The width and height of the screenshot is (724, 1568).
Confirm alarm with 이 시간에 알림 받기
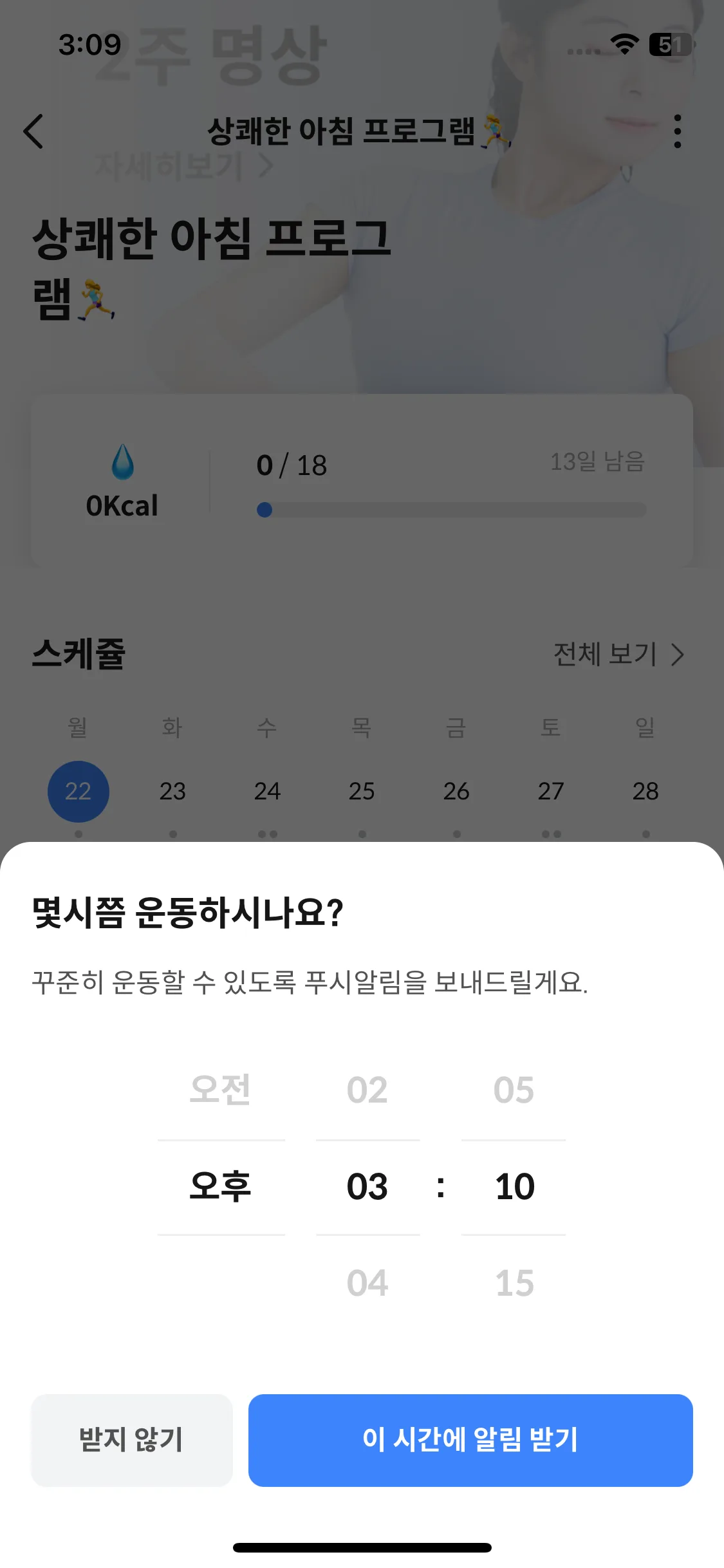470,1440
